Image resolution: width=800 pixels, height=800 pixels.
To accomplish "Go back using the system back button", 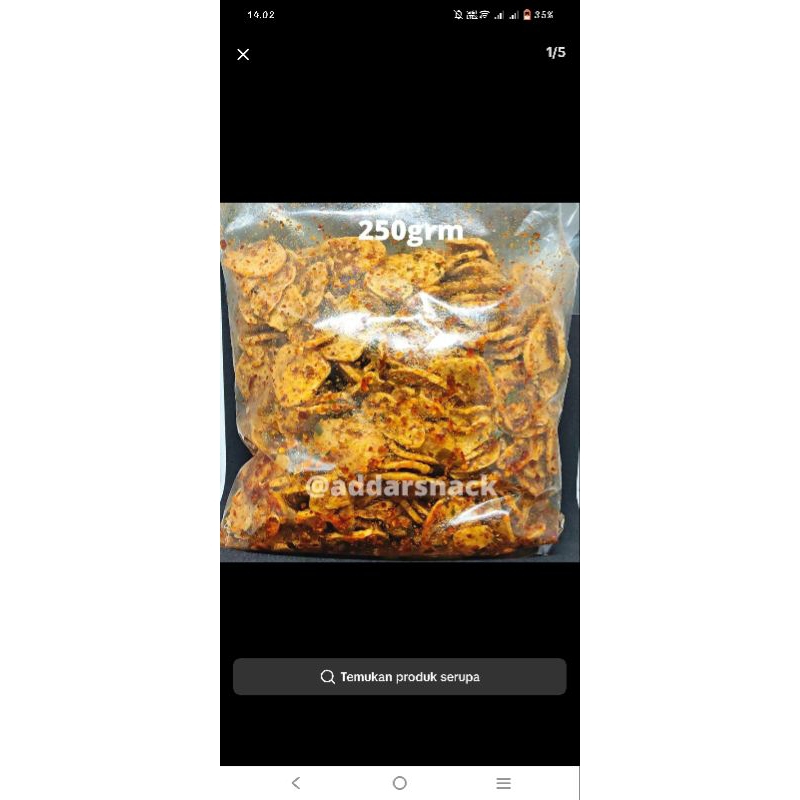I will (x=295, y=783).
